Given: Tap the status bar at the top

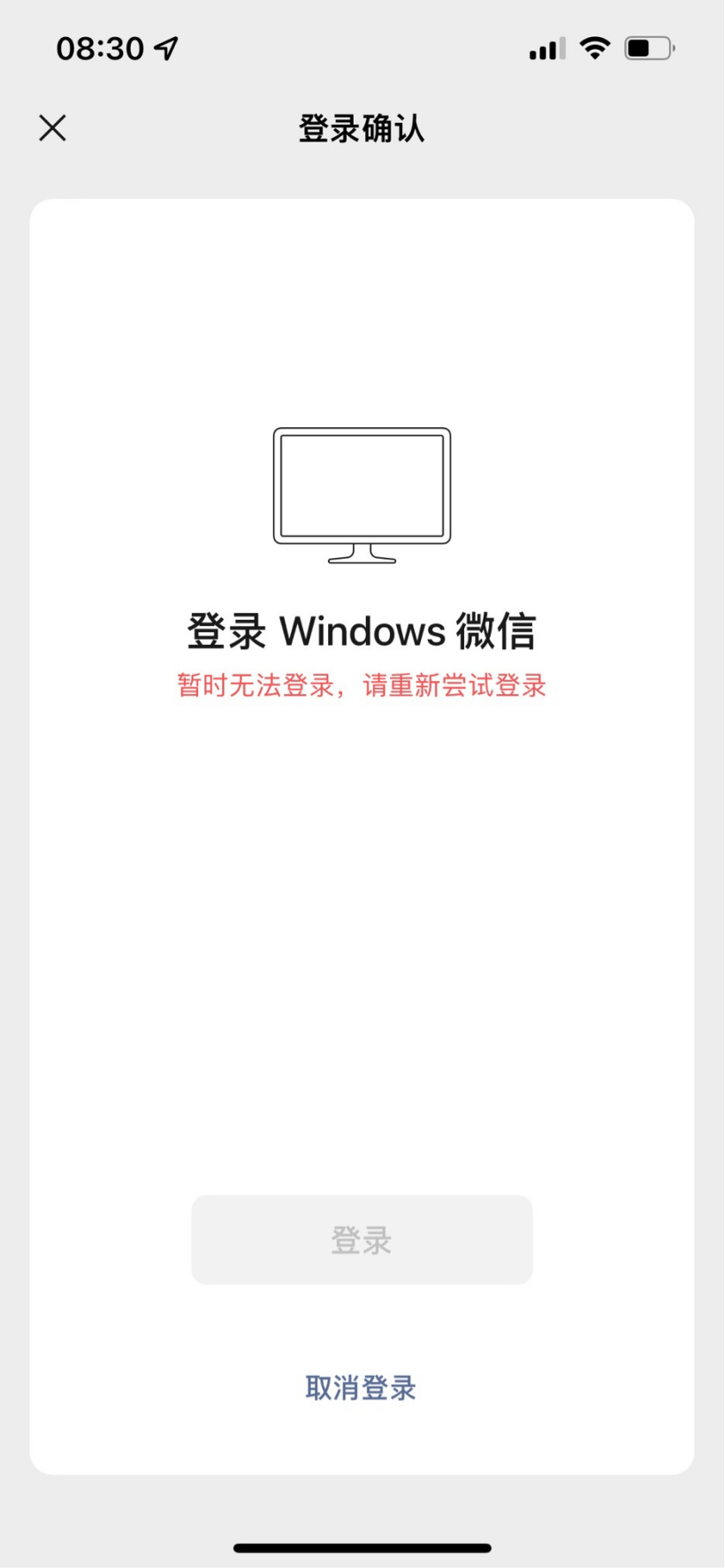Looking at the screenshot, I should [362, 48].
